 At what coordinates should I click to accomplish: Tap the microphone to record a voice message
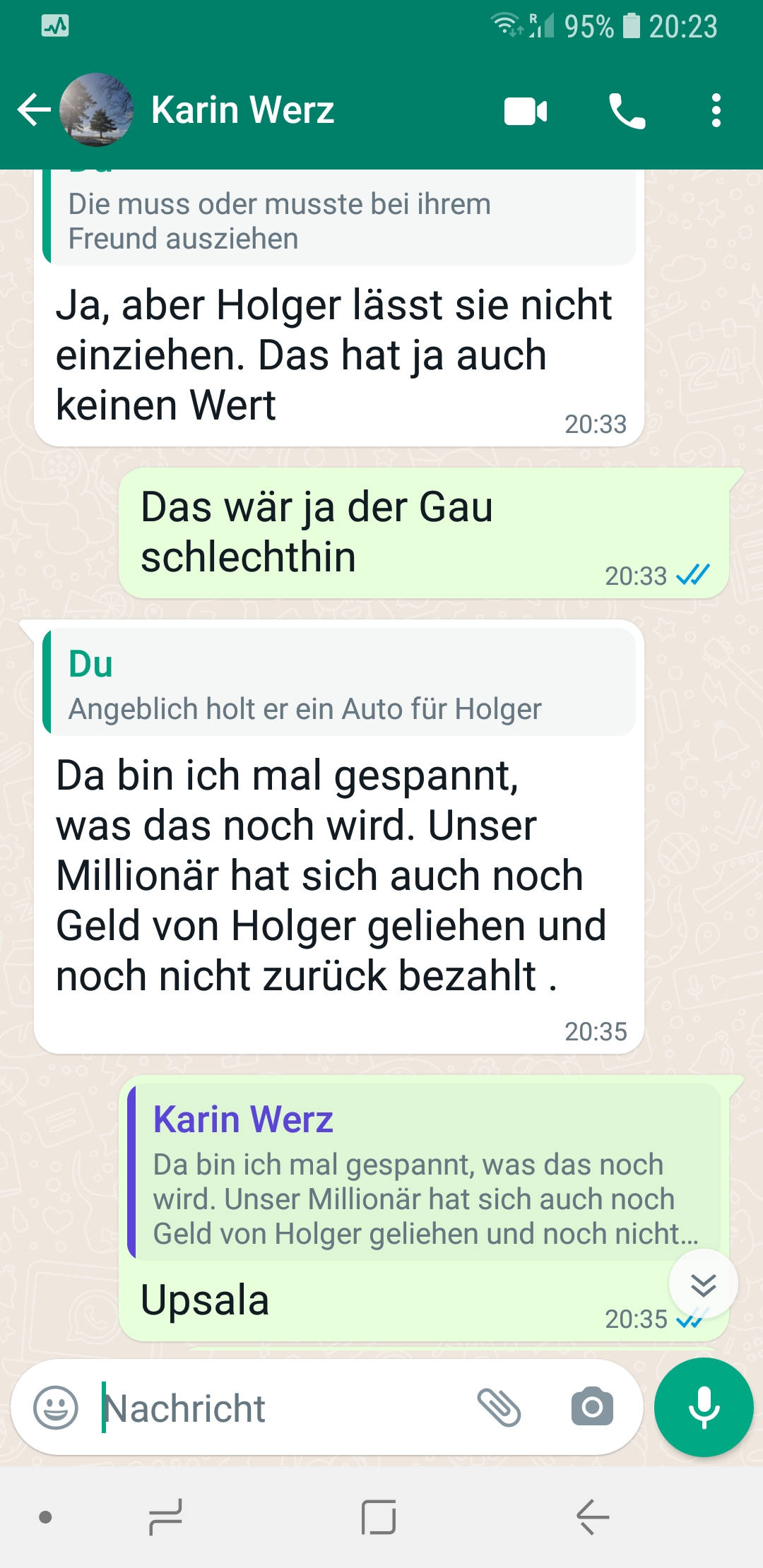704,1408
